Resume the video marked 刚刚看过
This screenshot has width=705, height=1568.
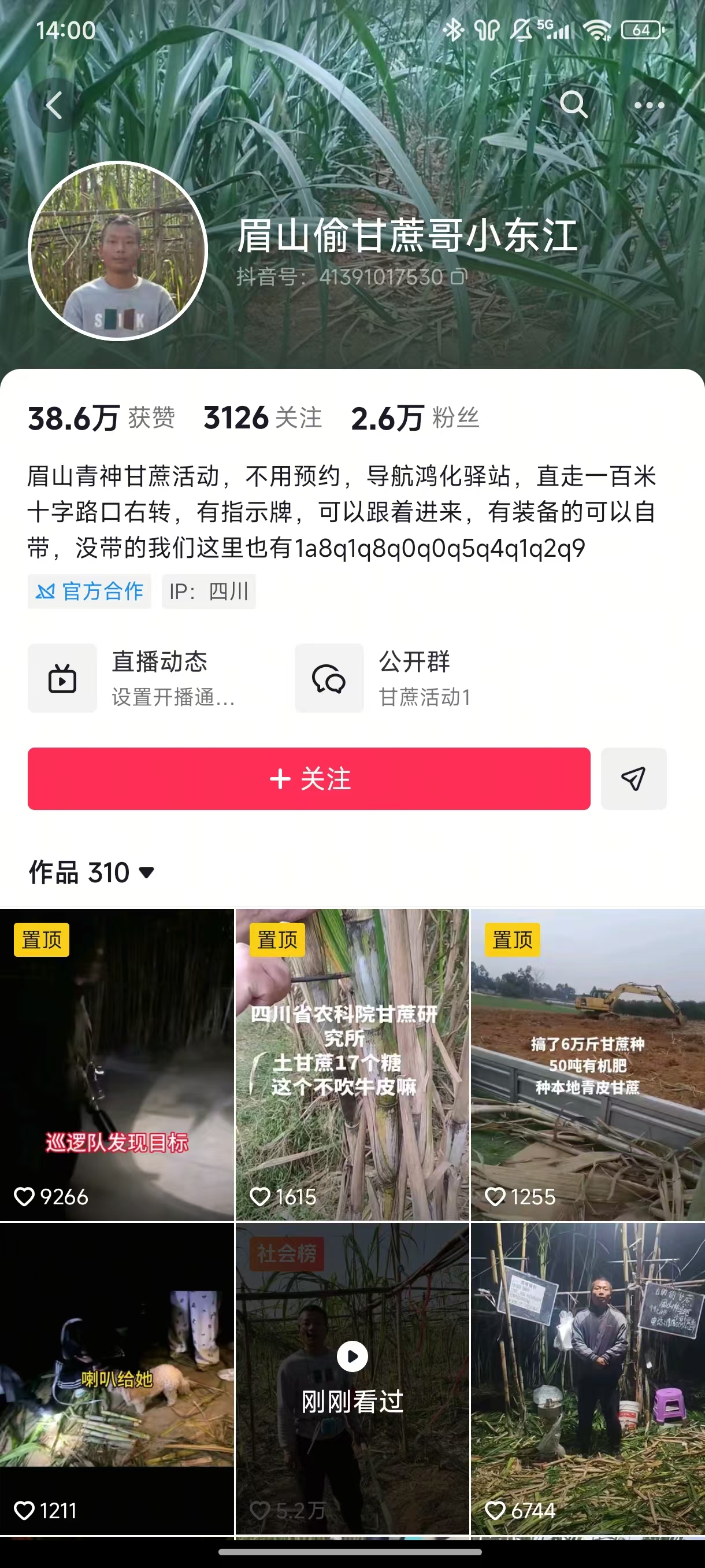pyautogui.click(x=352, y=1378)
